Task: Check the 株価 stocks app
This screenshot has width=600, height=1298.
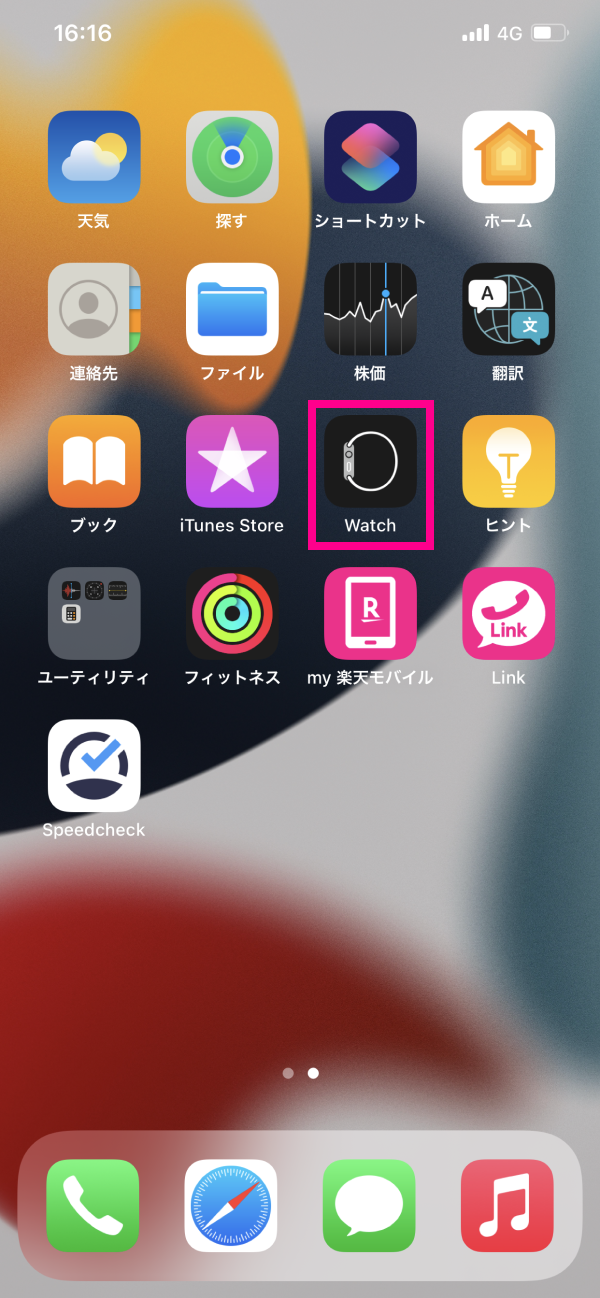Action: [370, 310]
